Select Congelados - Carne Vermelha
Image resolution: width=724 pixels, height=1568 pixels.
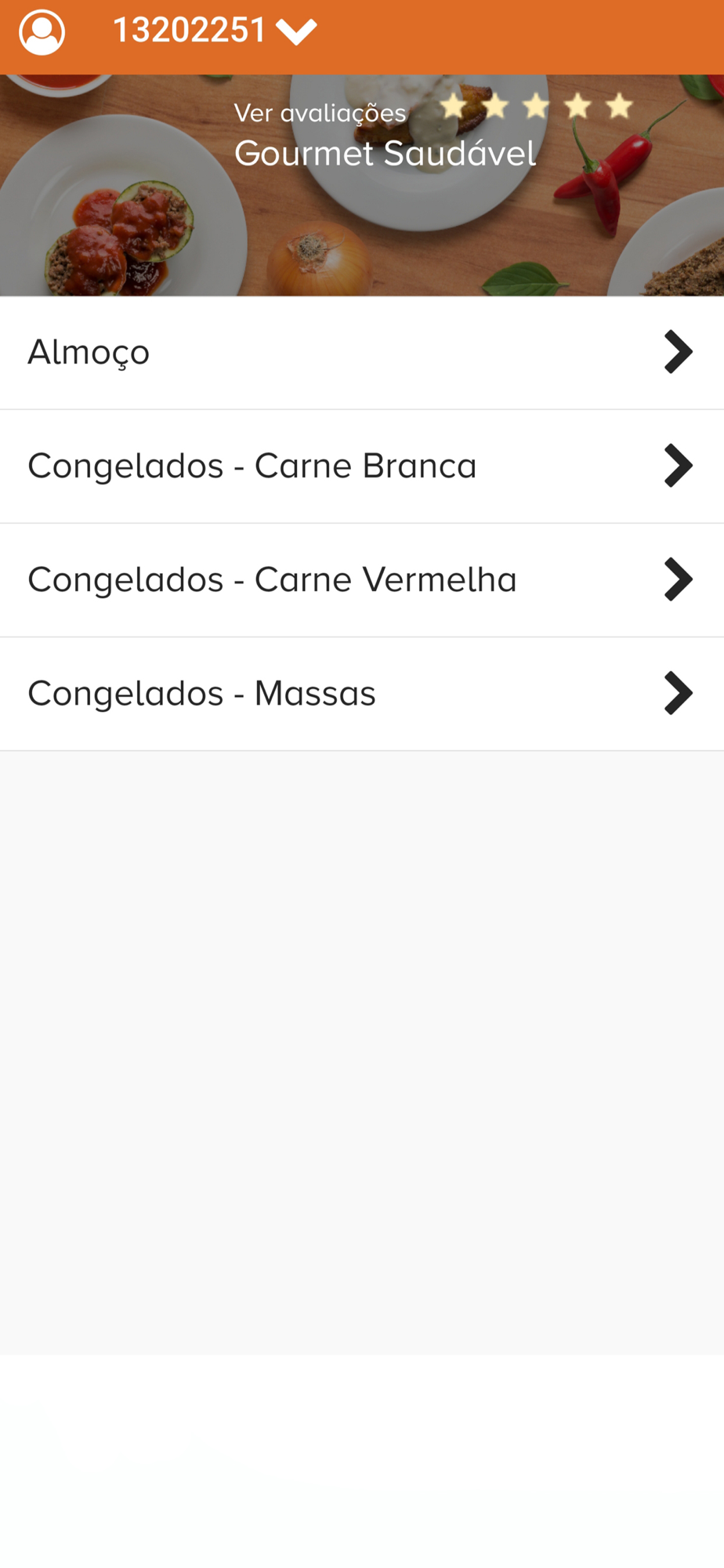pyautogui.click(x=362, y=580)
